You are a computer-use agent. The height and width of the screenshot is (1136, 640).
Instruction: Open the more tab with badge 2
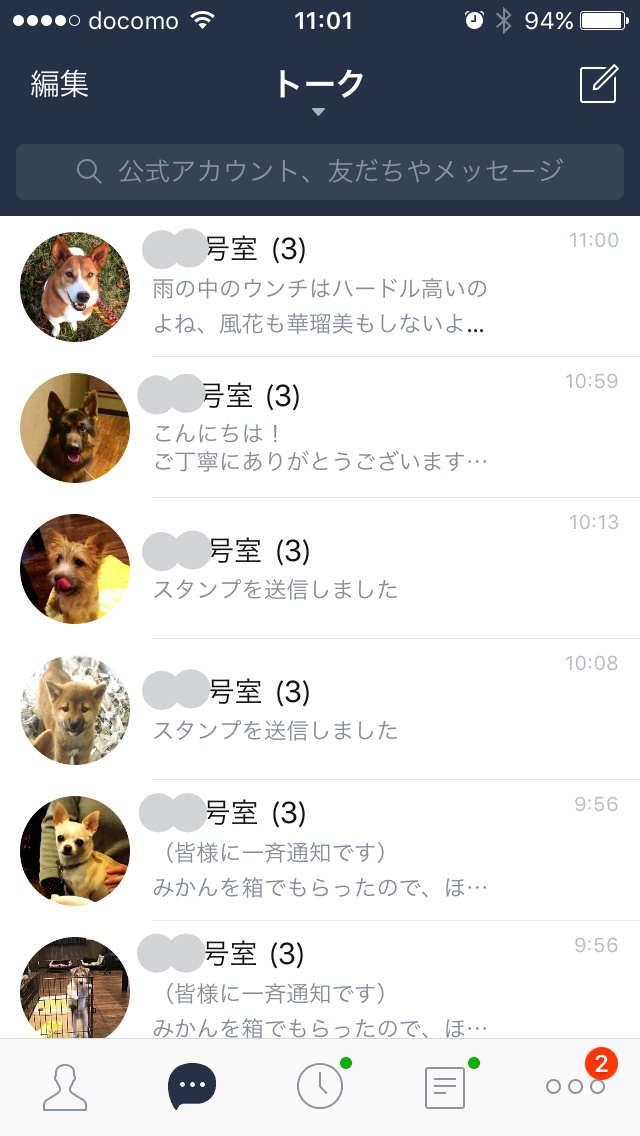coord(576,1085)
